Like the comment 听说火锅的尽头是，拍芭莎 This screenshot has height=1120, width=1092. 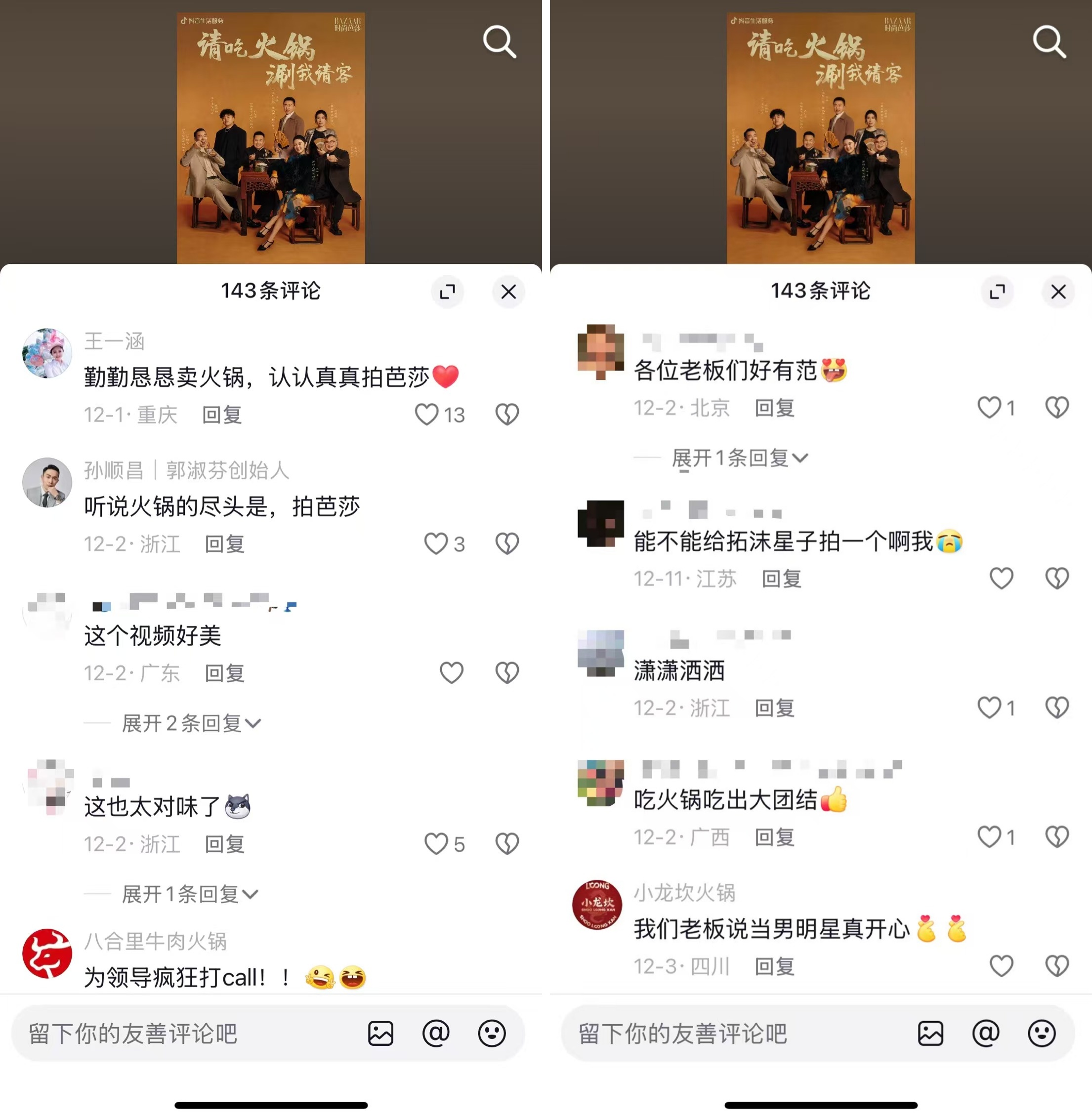(x=436, y=543)
